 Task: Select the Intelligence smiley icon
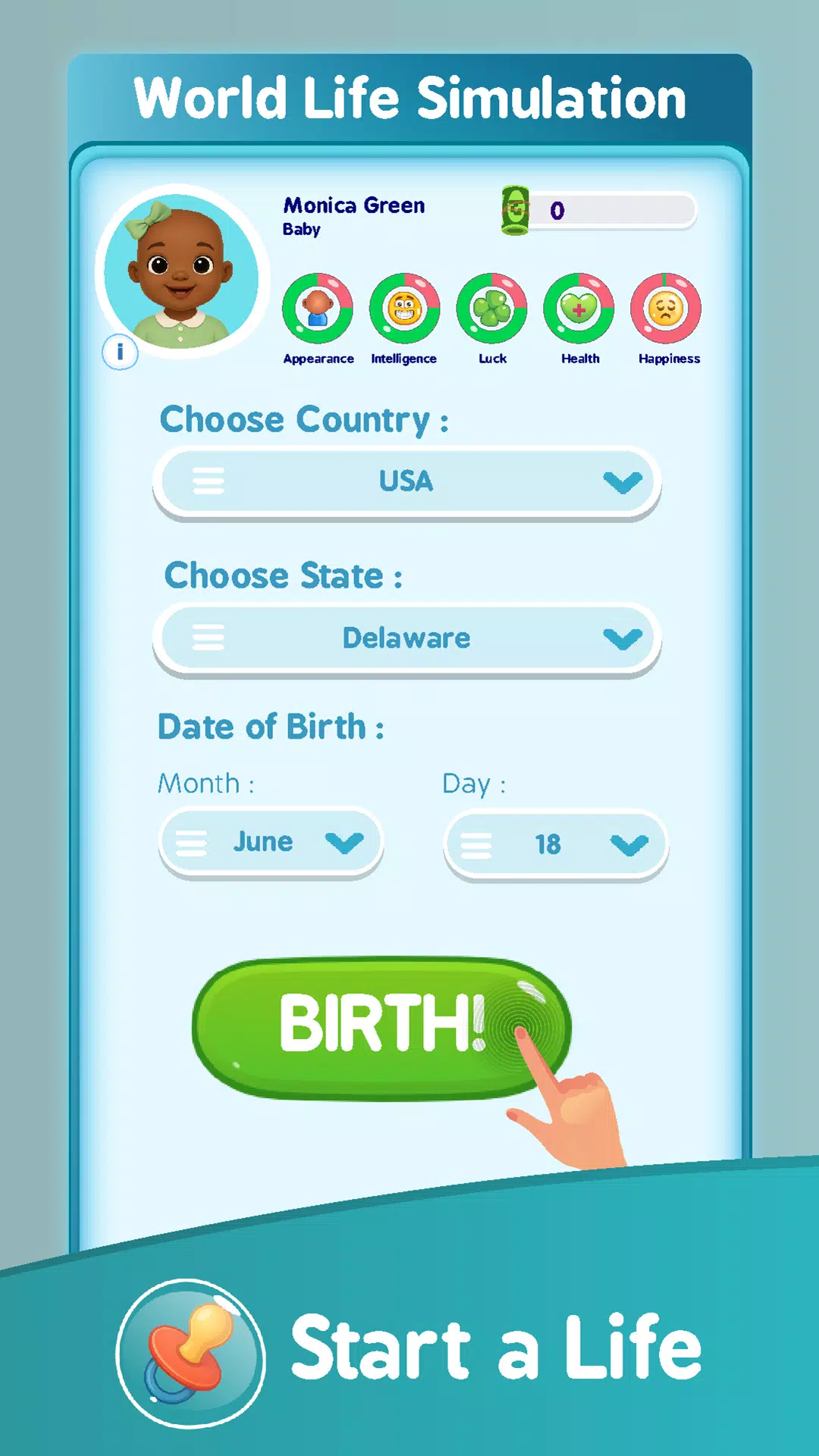(x=404, y=308)
